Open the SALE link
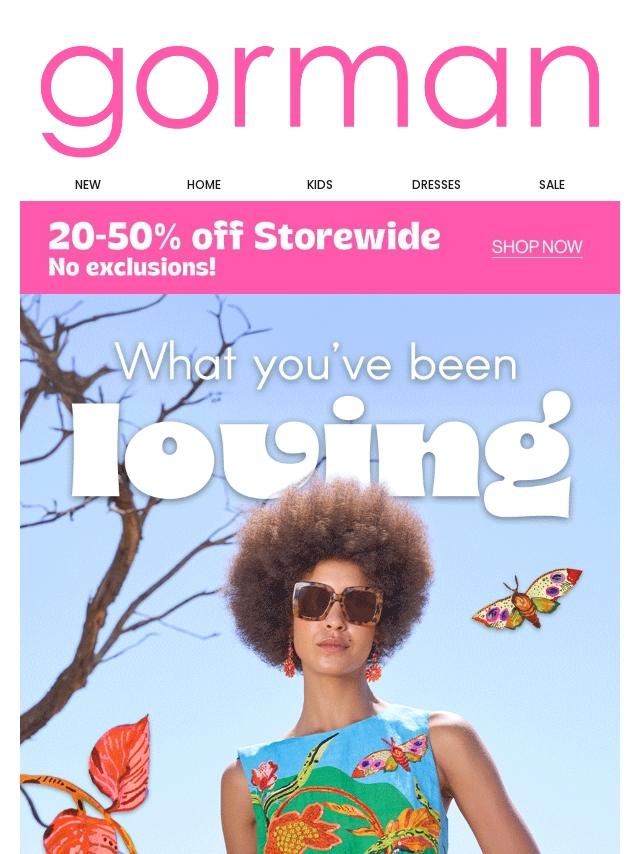The height and width of the screenshot is (854, 640). coord(552,185)
